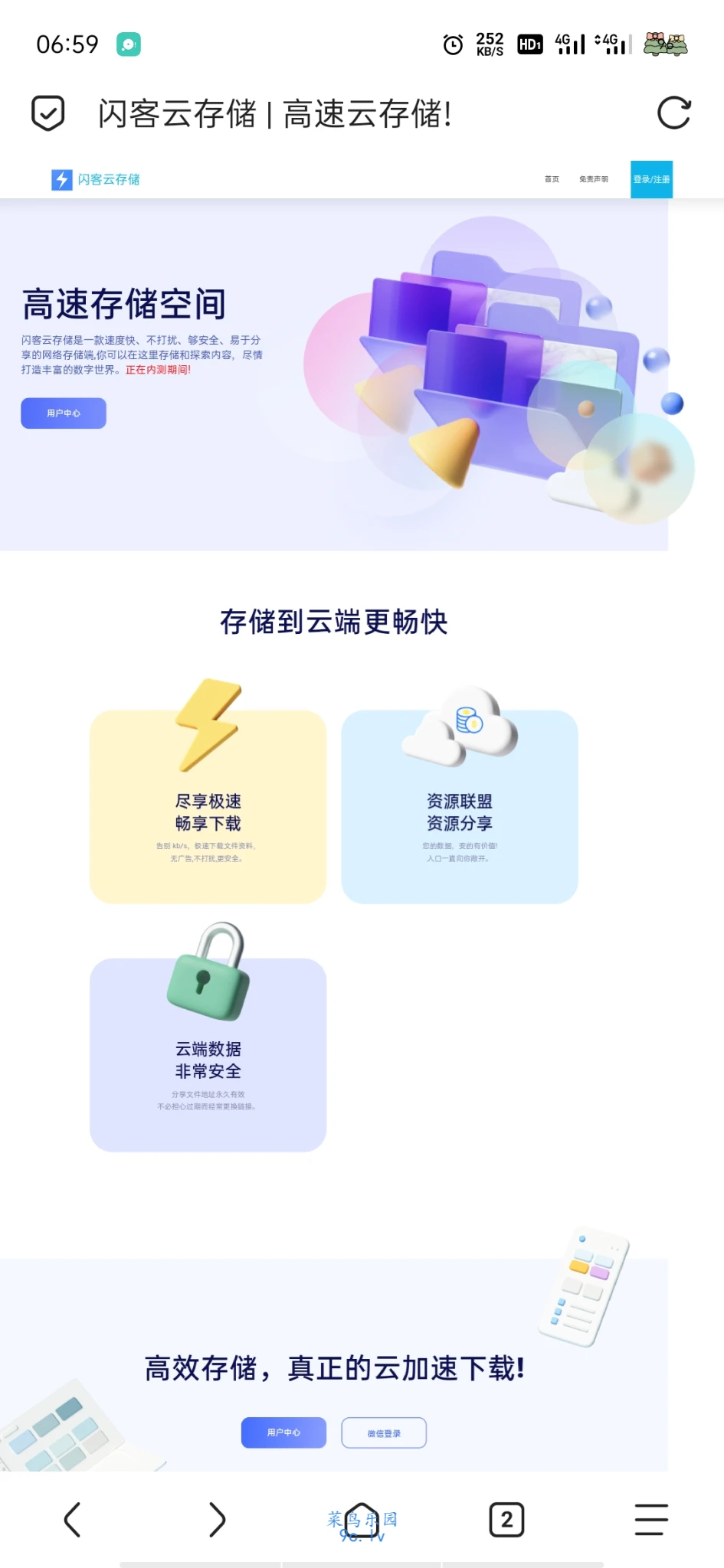724x1568 pixels.
Task: Tap 用户中心 under 高效存储 heading
Action: 283,1432
